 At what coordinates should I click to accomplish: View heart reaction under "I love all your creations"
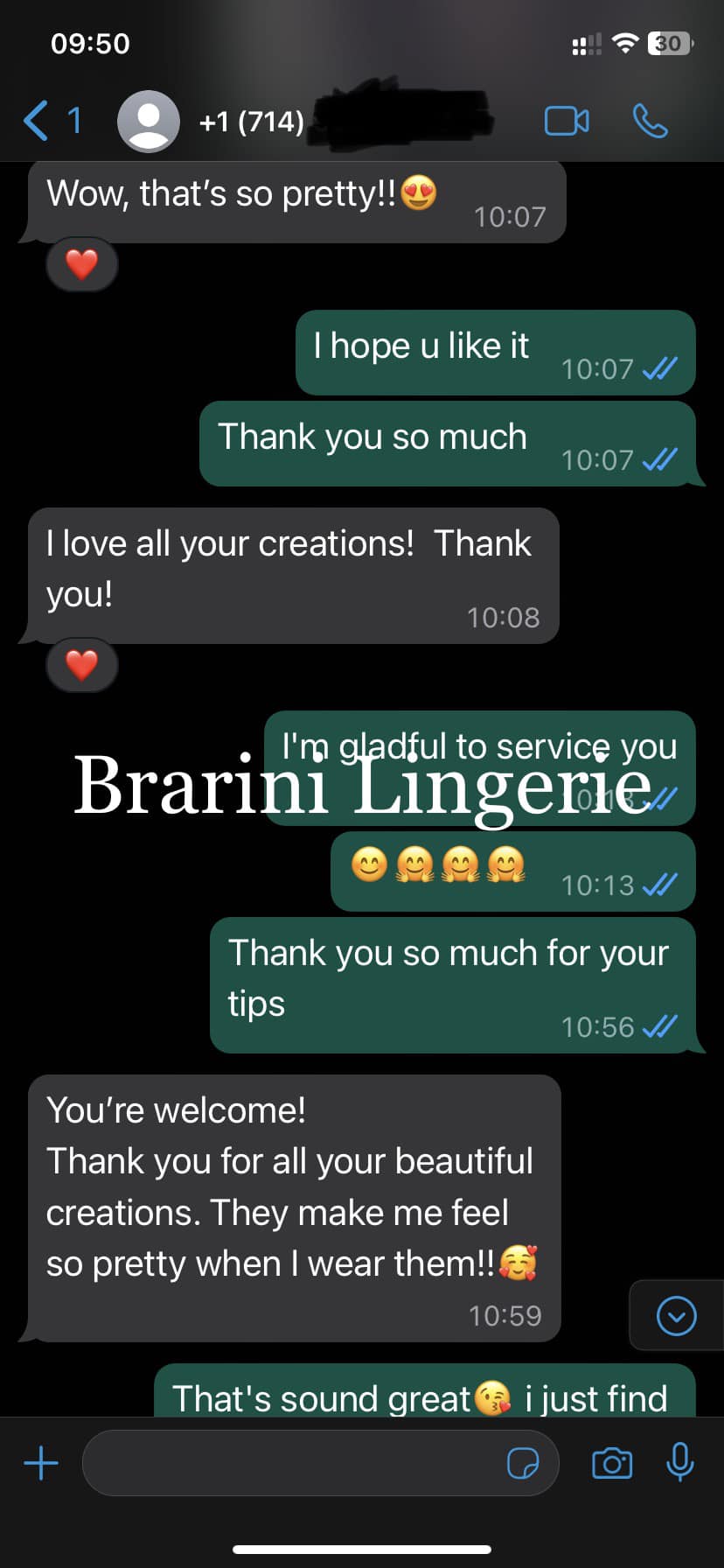(x=82, y=665)
